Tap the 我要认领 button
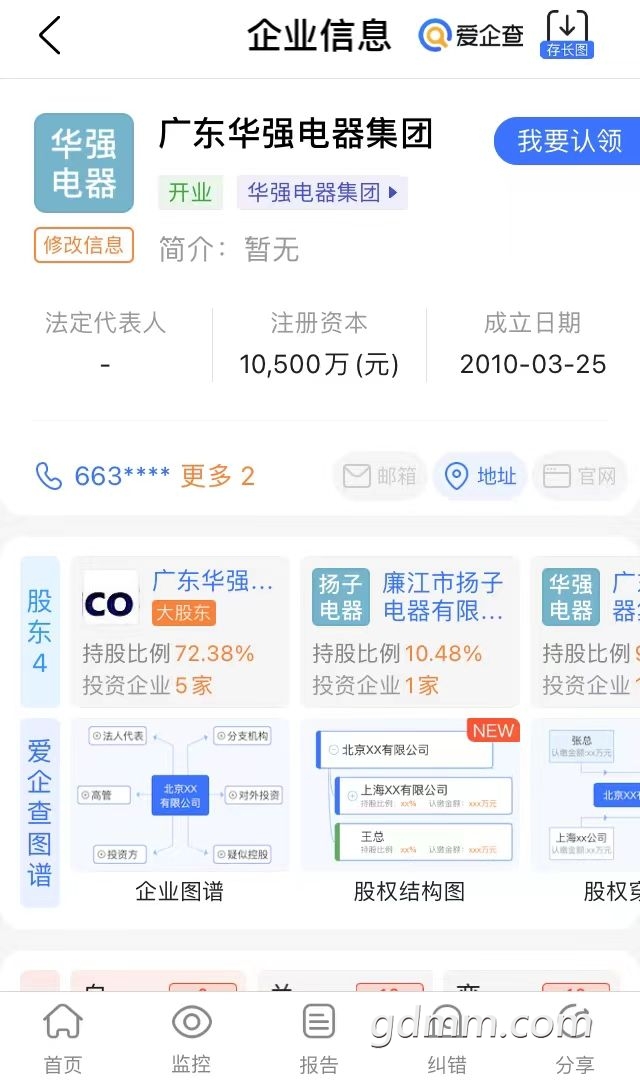640x1087 pixels. [568, 141]
